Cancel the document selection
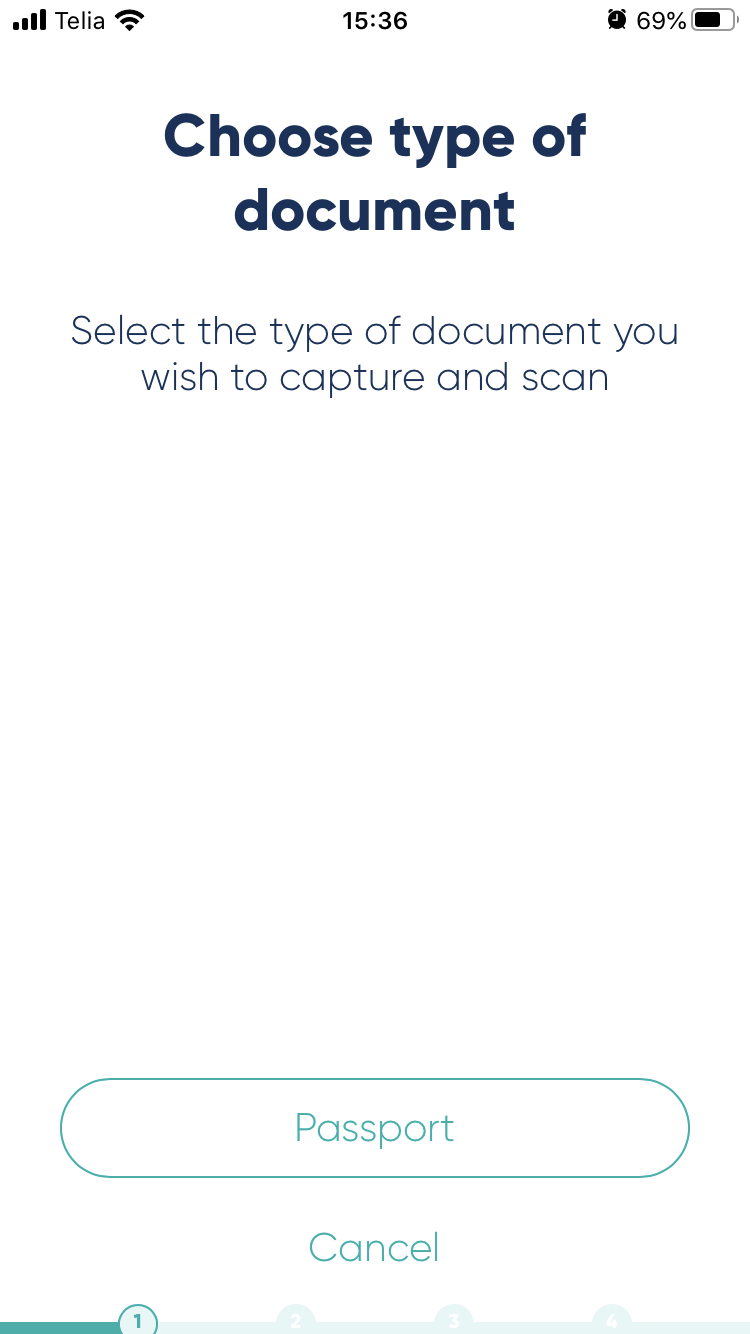Screen dimensions: 750x1334 pyautogui.click(x=374, y=1247)
